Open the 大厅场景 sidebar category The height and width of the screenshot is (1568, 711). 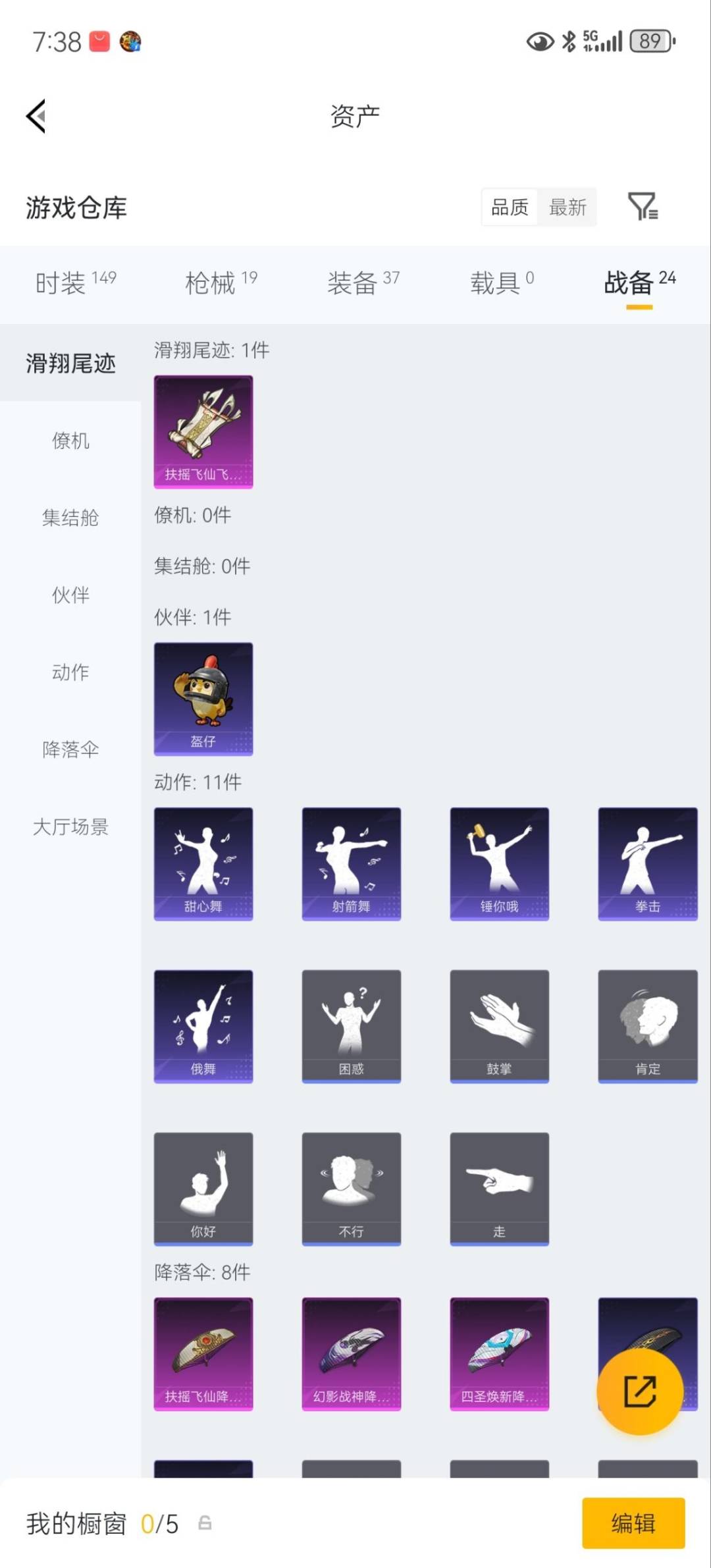(70, 827)
